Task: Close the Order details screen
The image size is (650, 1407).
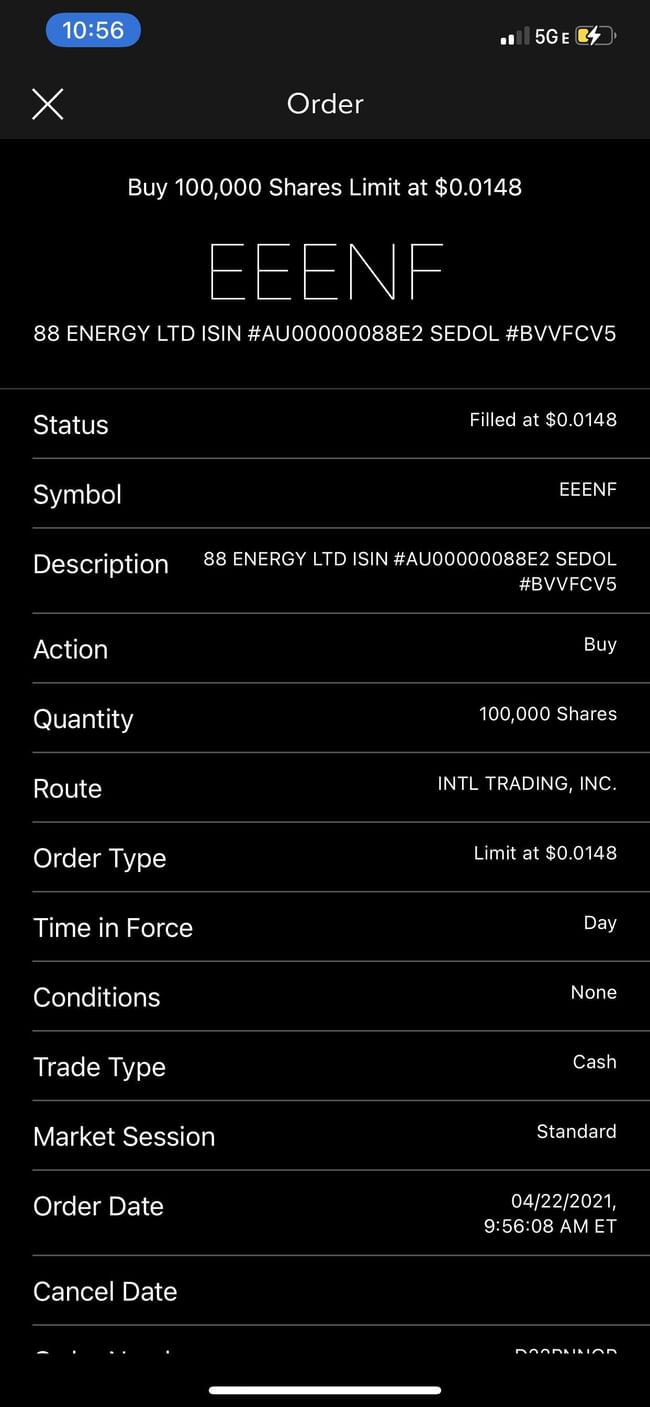Action: [x=47, y=104]
